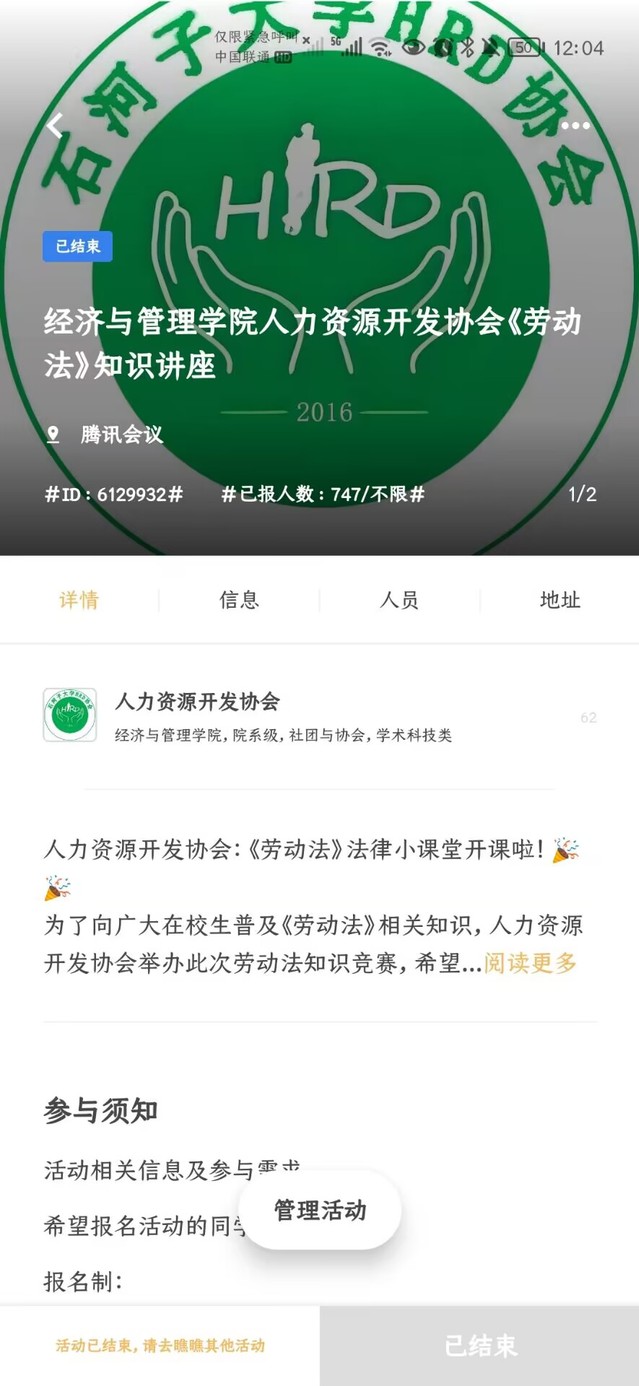This screenshot has height=1386, width=639.
Task: Expand description via 阅读更多
Action: [x=531, y=964]
